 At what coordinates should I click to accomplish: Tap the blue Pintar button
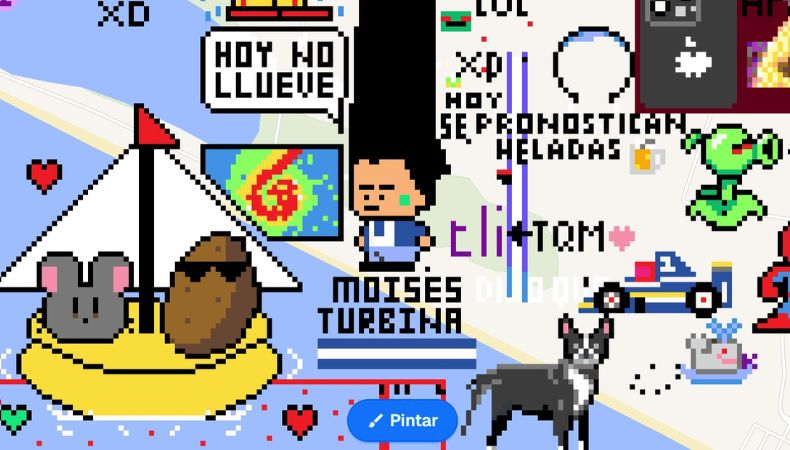tap(402, 421)
